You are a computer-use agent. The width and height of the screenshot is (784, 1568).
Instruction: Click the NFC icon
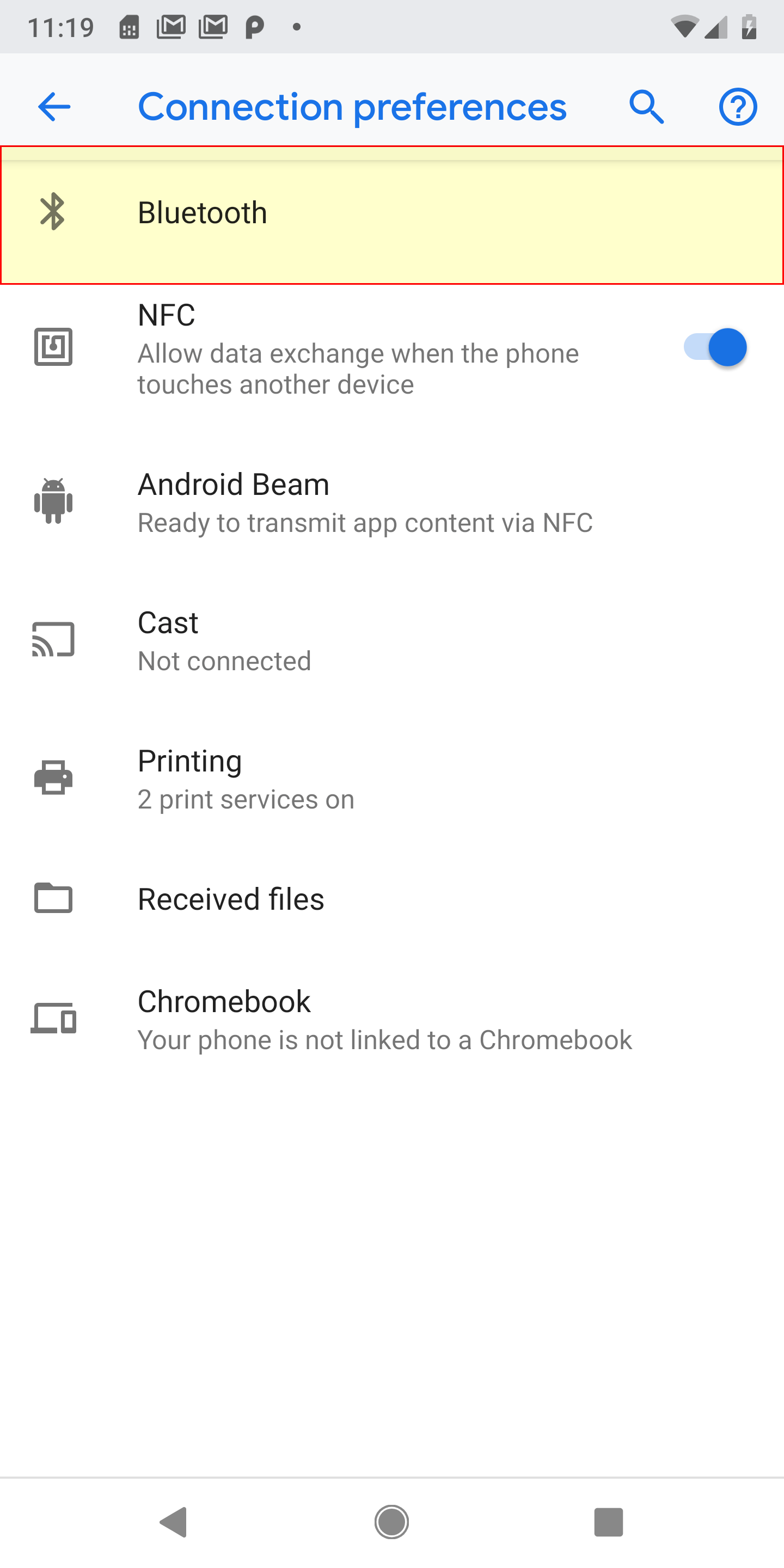tap(53, 347)
